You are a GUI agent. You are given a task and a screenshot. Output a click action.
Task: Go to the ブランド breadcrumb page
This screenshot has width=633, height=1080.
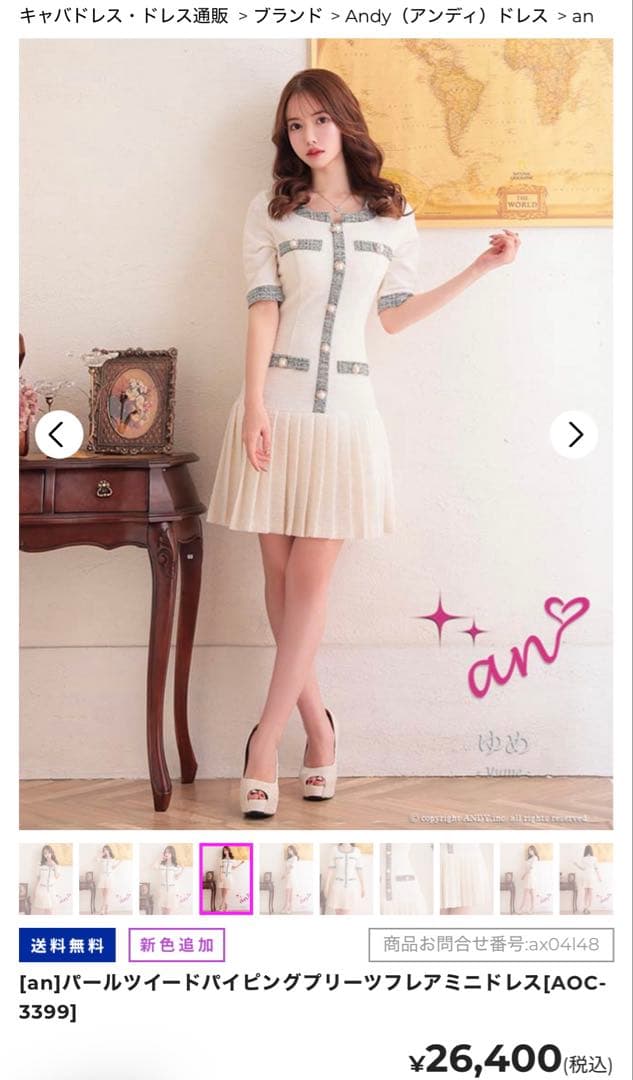pyautogui.click(x=288, y=16)
